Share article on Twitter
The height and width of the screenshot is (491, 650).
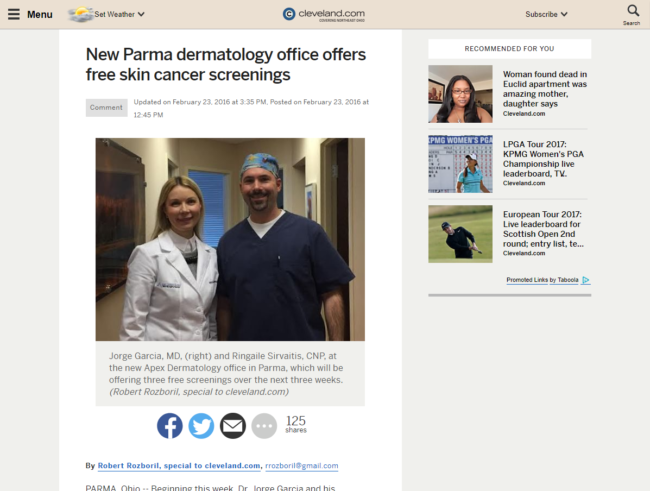[201, 426]
